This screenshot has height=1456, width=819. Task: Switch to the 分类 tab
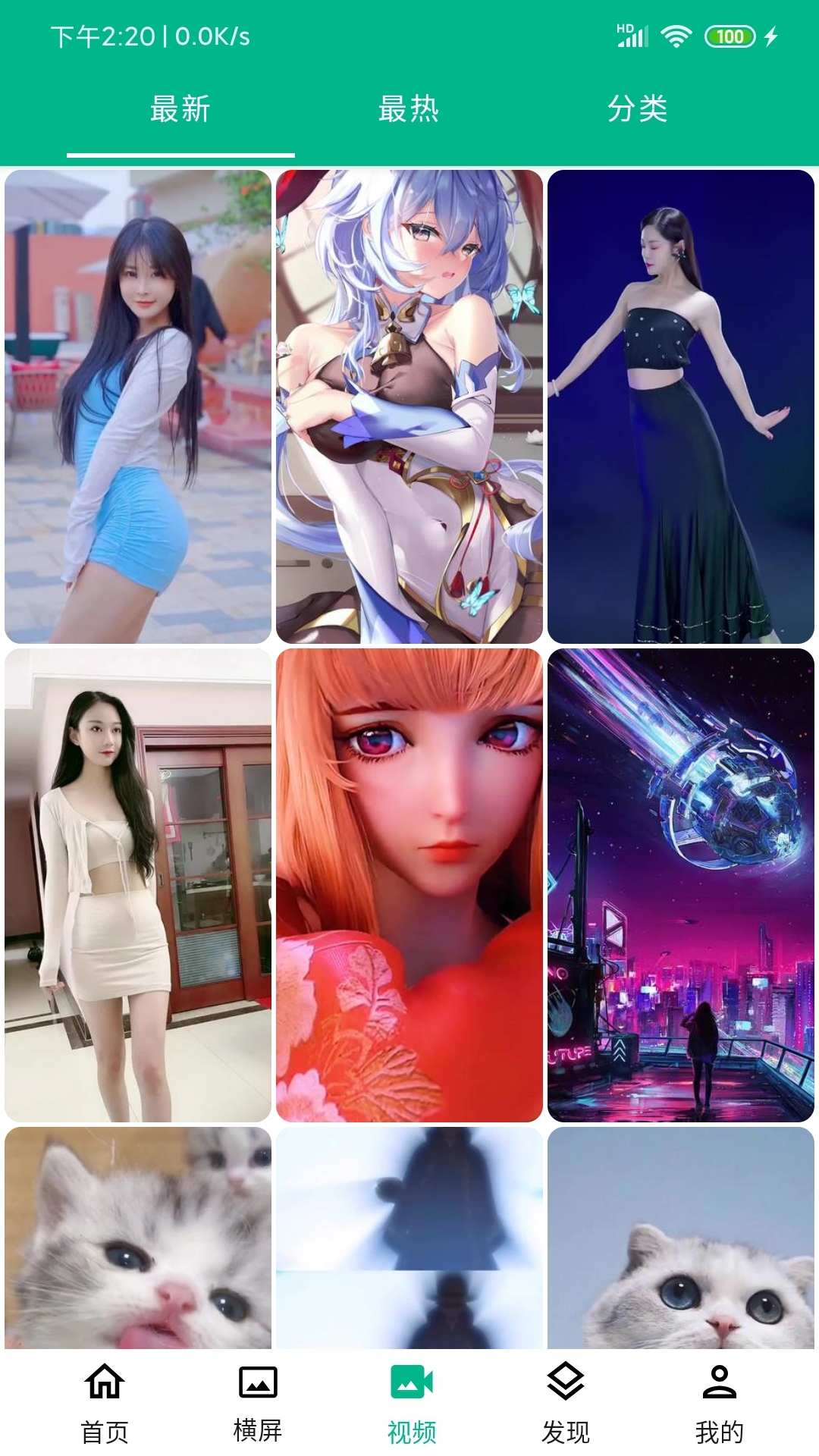637,109
